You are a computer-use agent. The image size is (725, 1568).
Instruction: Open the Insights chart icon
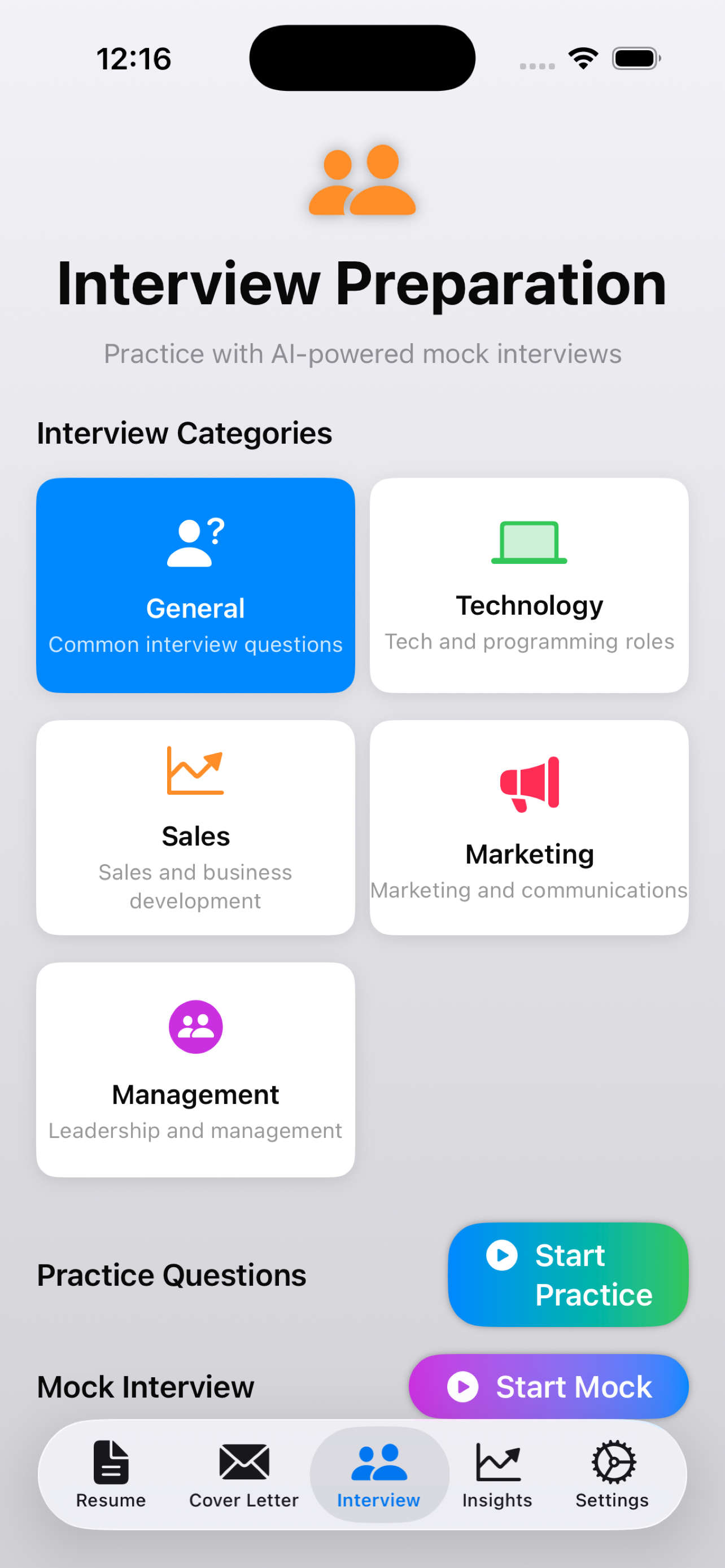coord(497,1457)
